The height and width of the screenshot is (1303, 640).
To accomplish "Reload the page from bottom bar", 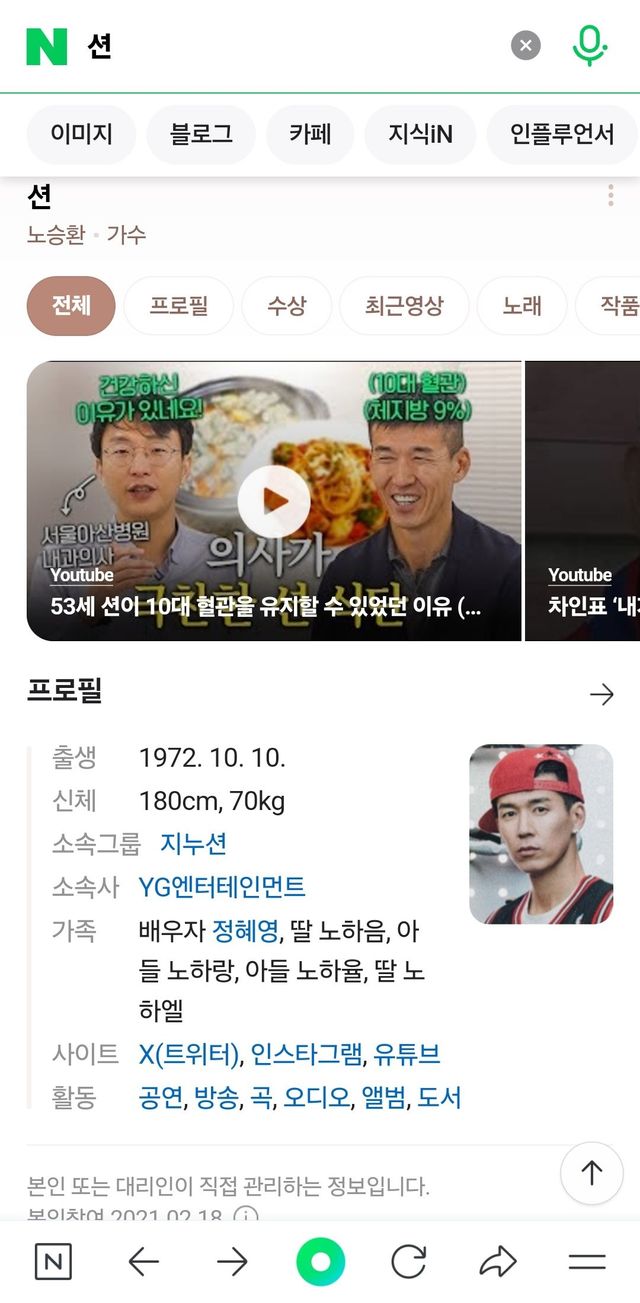I will (x=408, y=1262).
